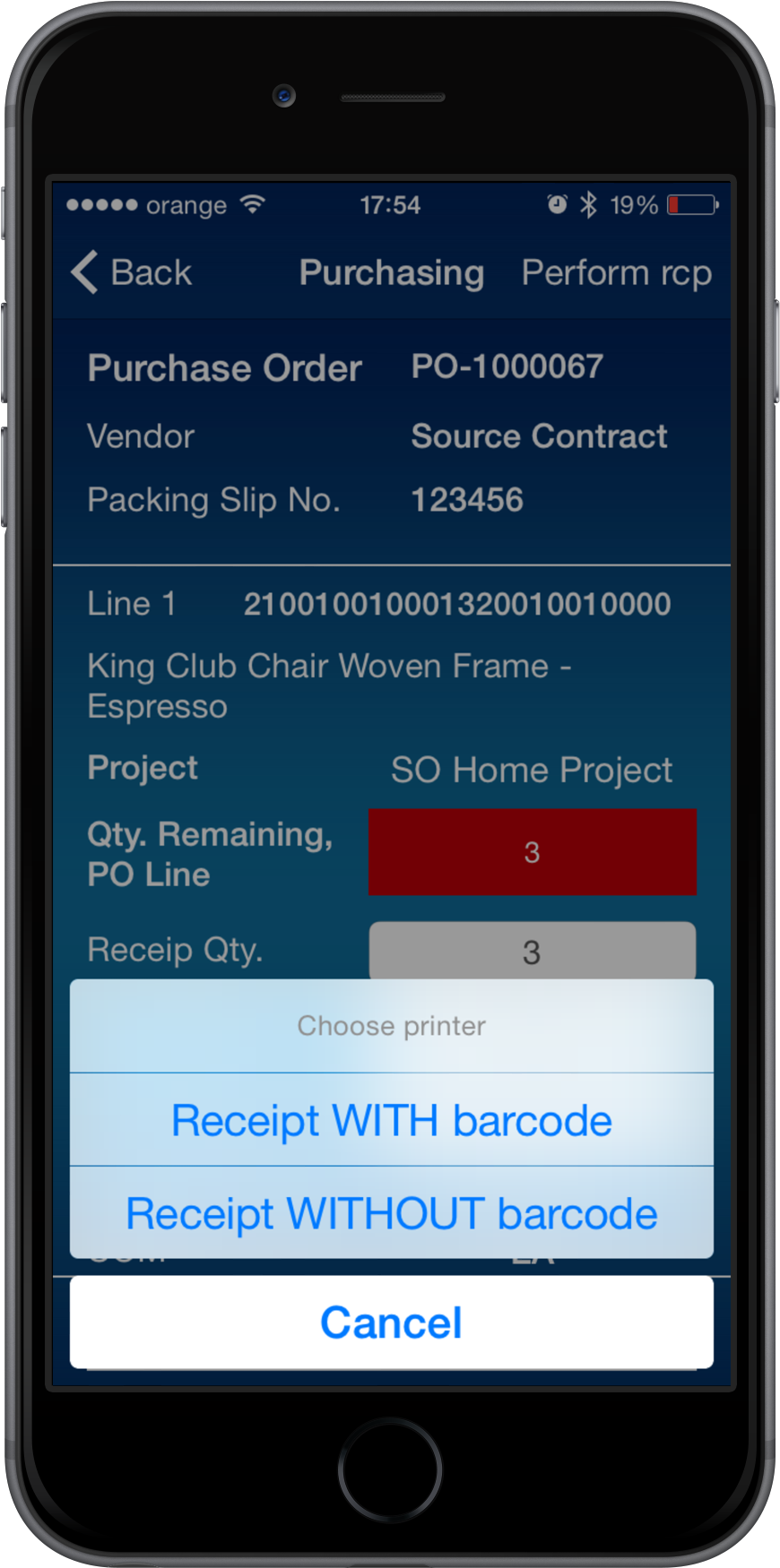Tap the alarm clock icon in status bar
This screenshot has height=1568, width=780.
coord(557,204)
